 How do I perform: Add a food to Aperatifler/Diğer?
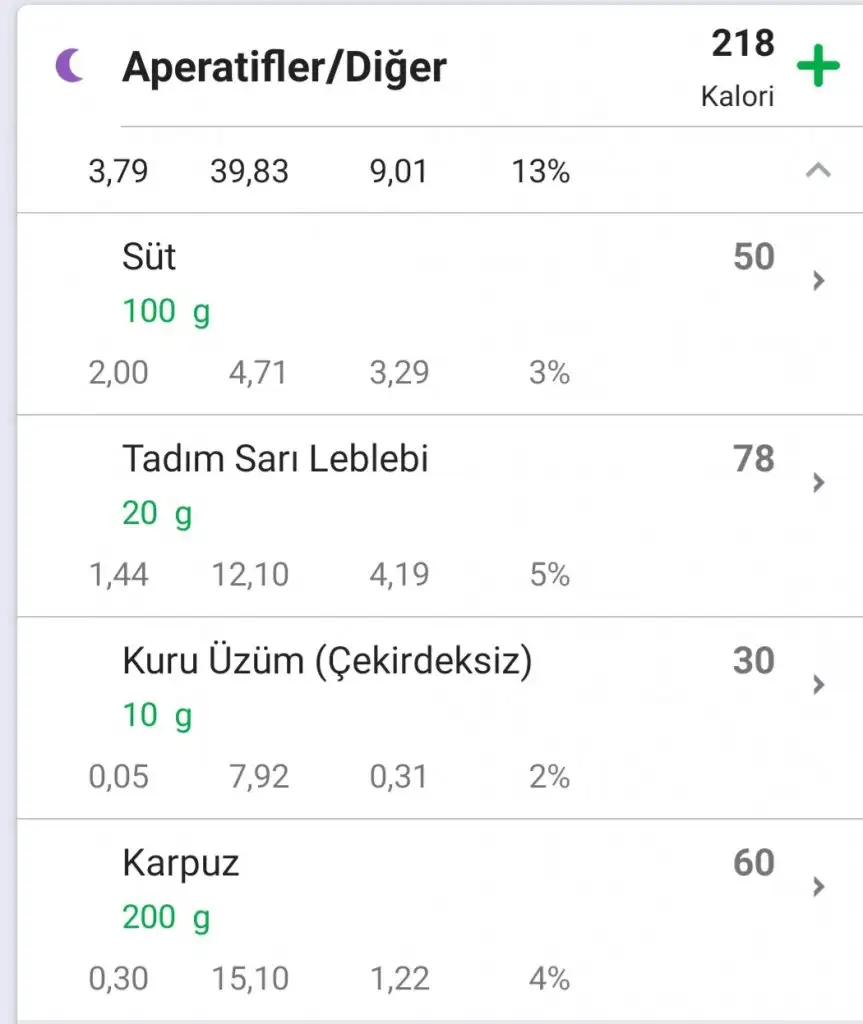tap(818, 68)
